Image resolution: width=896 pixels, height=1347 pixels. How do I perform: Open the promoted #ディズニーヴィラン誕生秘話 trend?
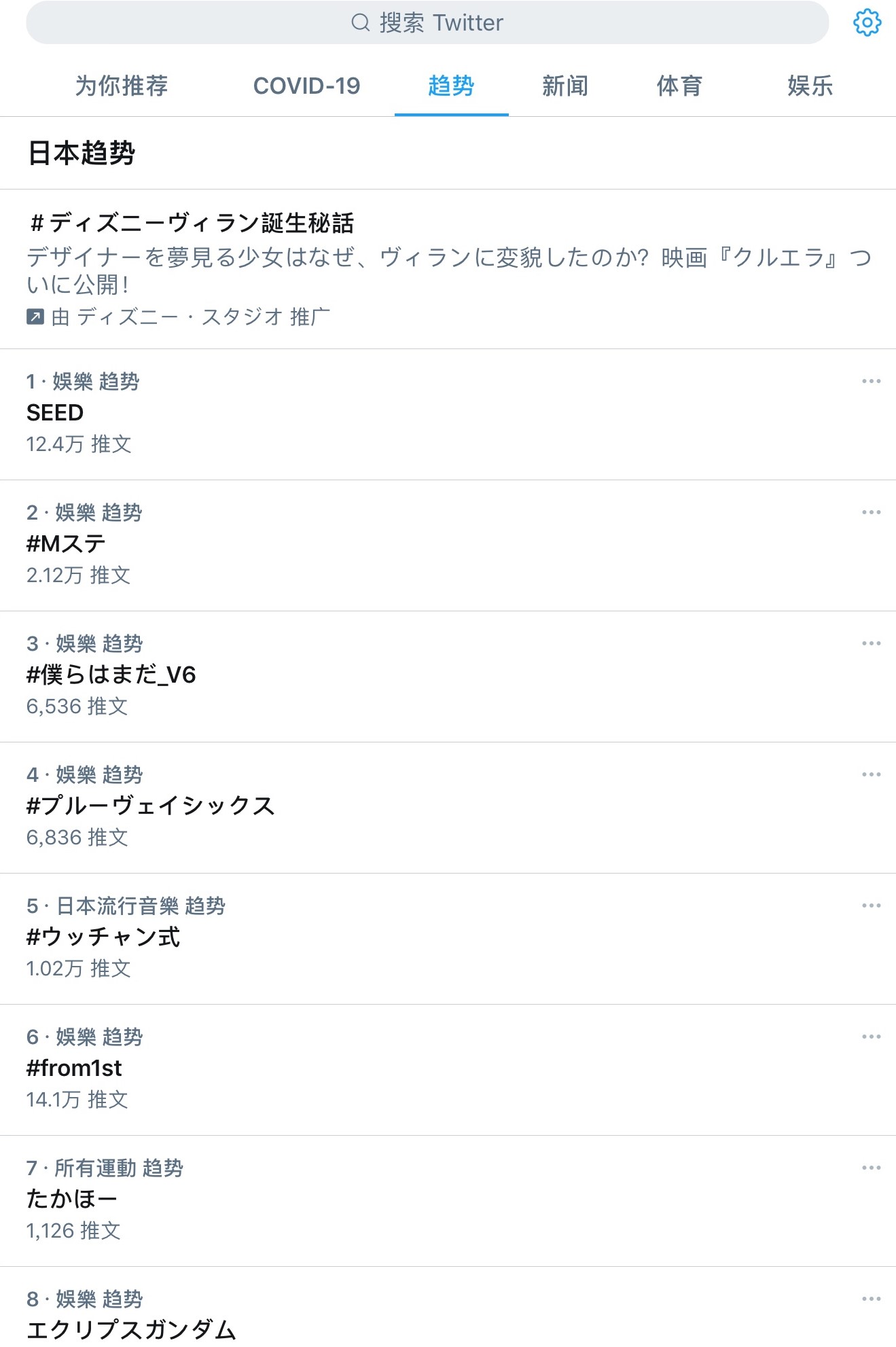point(191,223)
